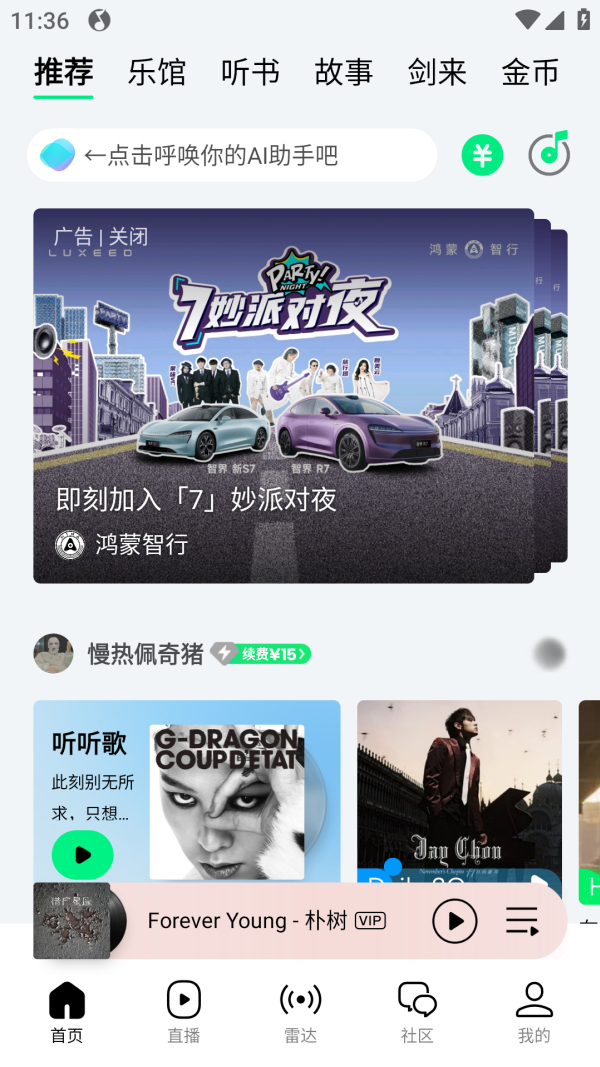Open the green yuan coin icon
Viewport: 600px width, 1067px height.
point(482,155)
